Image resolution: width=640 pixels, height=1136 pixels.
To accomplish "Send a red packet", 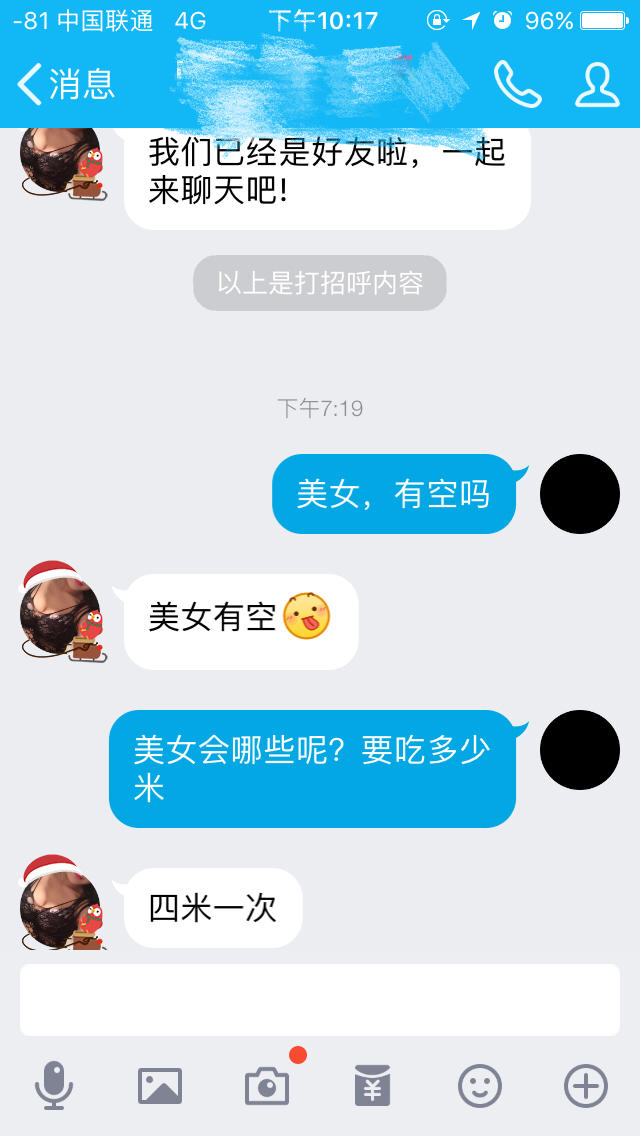I will coord(373,1085).
